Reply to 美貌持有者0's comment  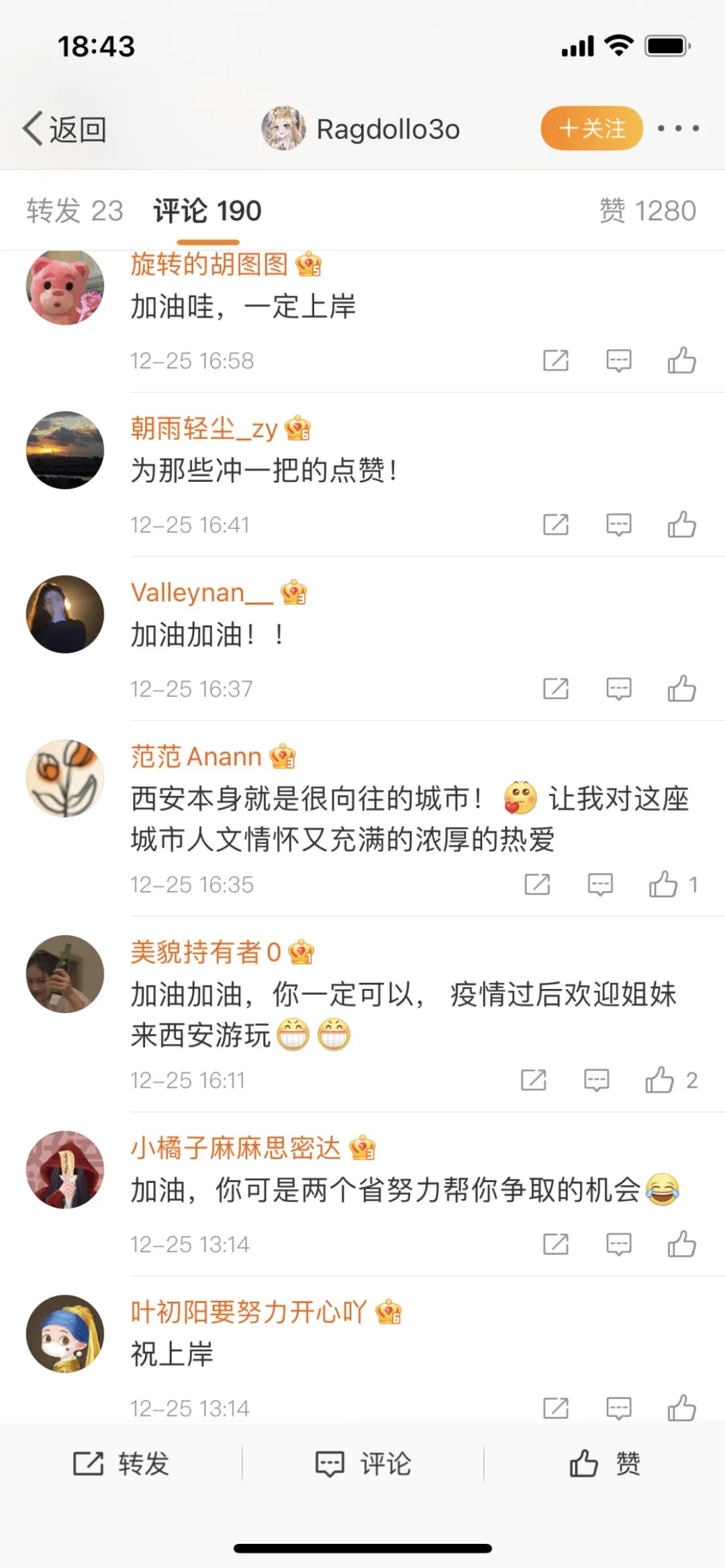tap(596, 1080)
